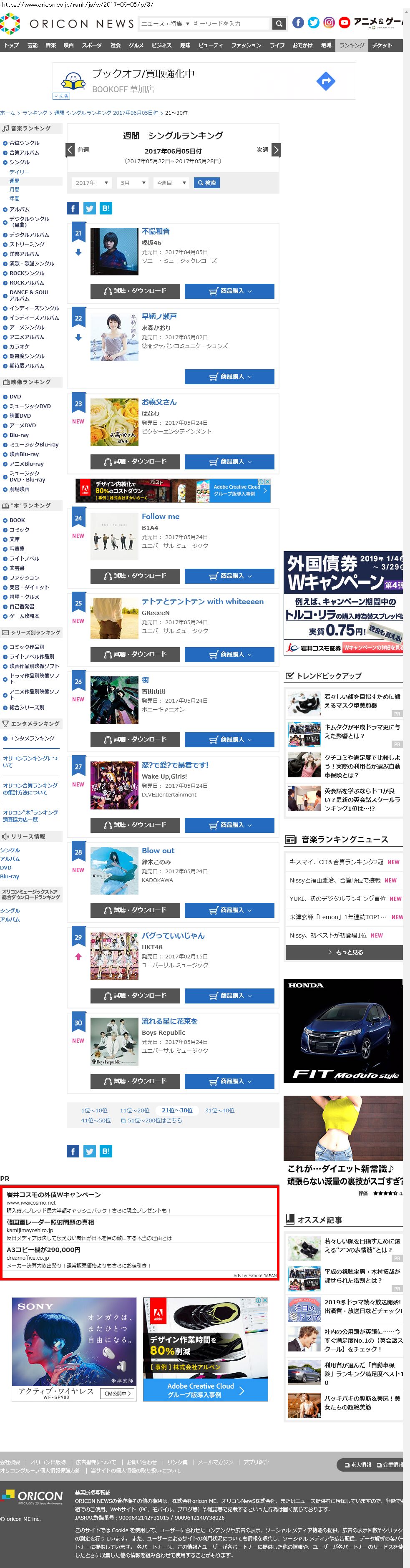Tap the magnifier search button in the header

279,24
